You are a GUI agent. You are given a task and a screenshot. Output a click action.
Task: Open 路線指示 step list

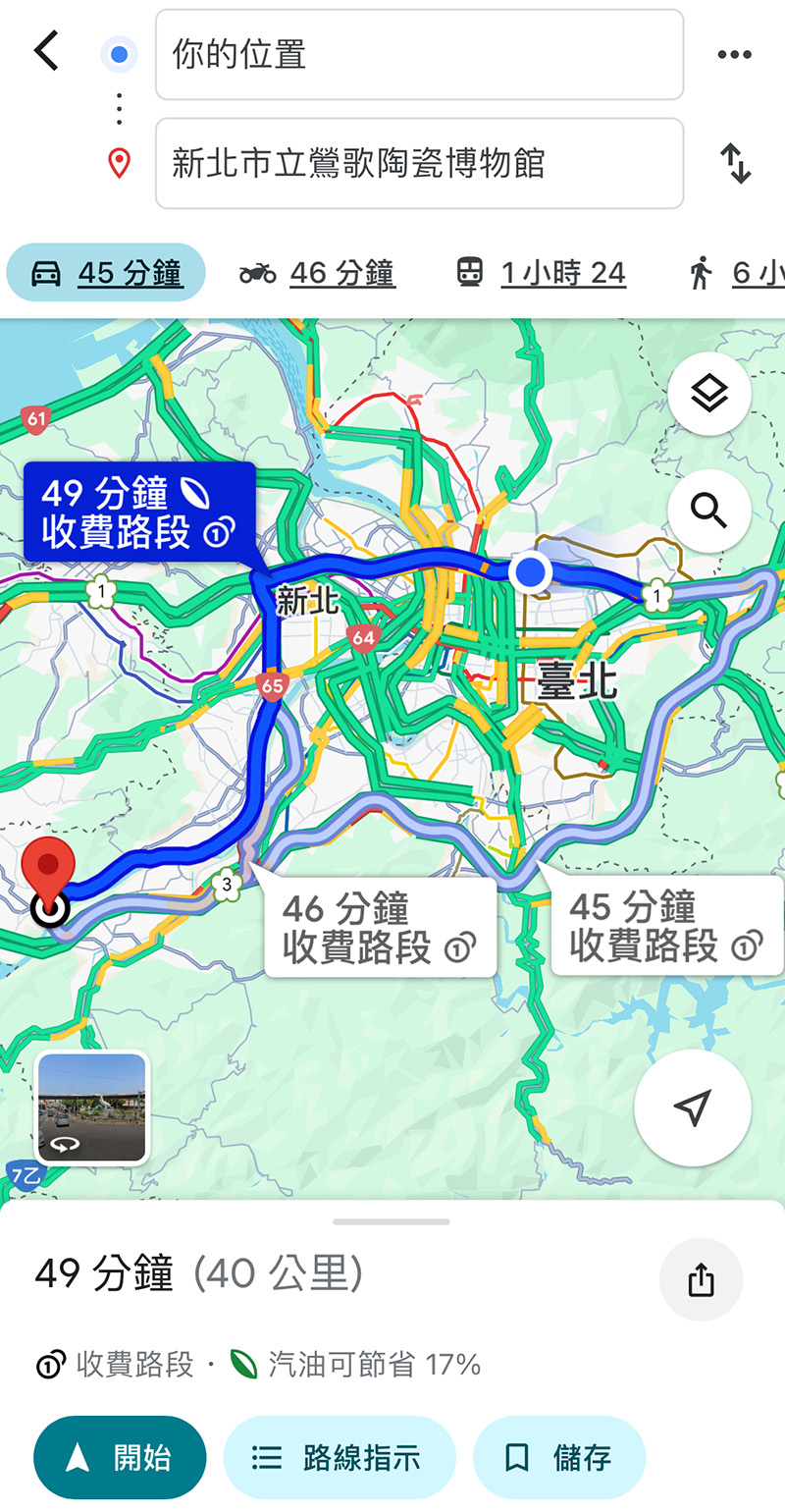340,1457
